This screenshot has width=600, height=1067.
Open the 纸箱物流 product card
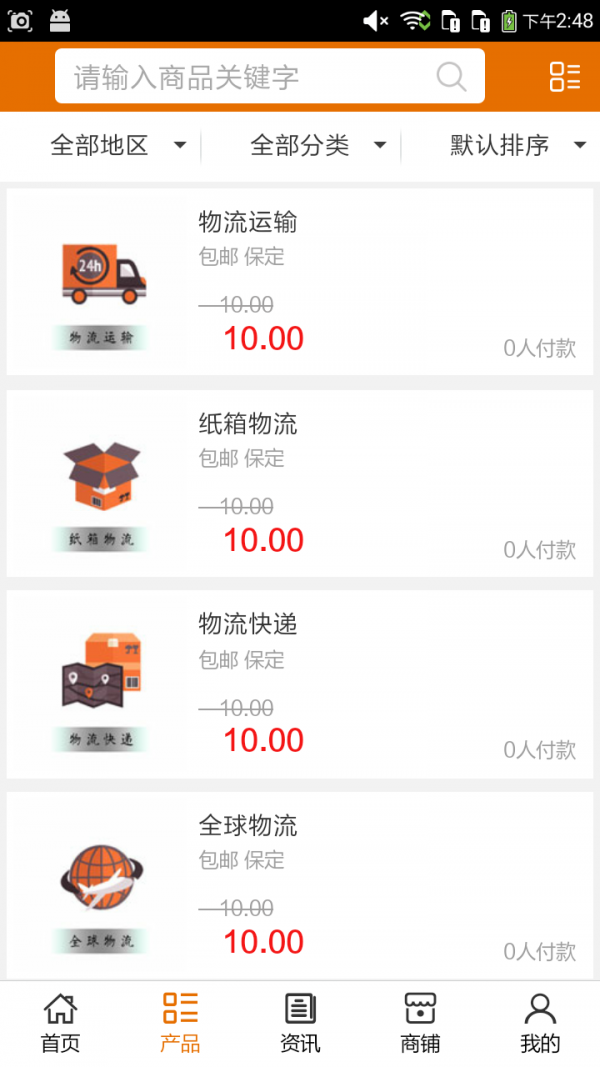coord(300,483)
